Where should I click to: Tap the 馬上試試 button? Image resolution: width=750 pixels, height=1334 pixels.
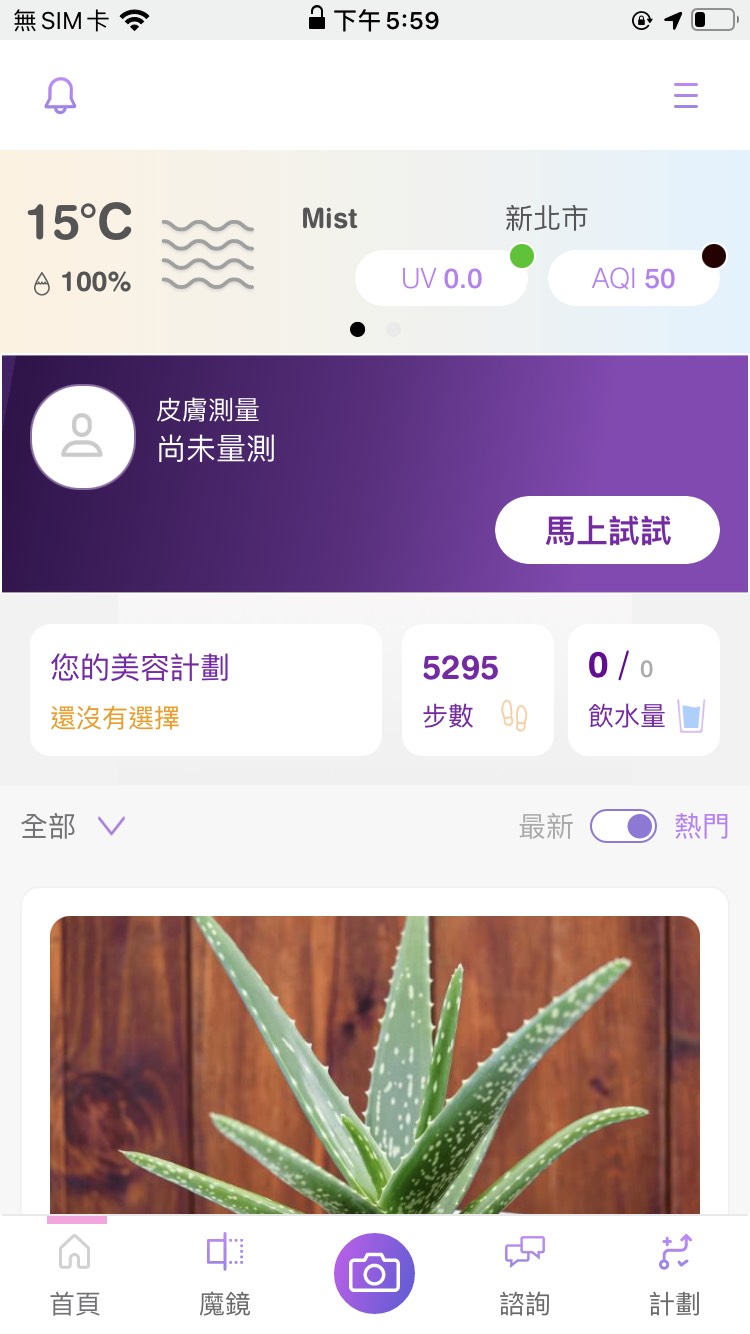click(x=607, y=530)
